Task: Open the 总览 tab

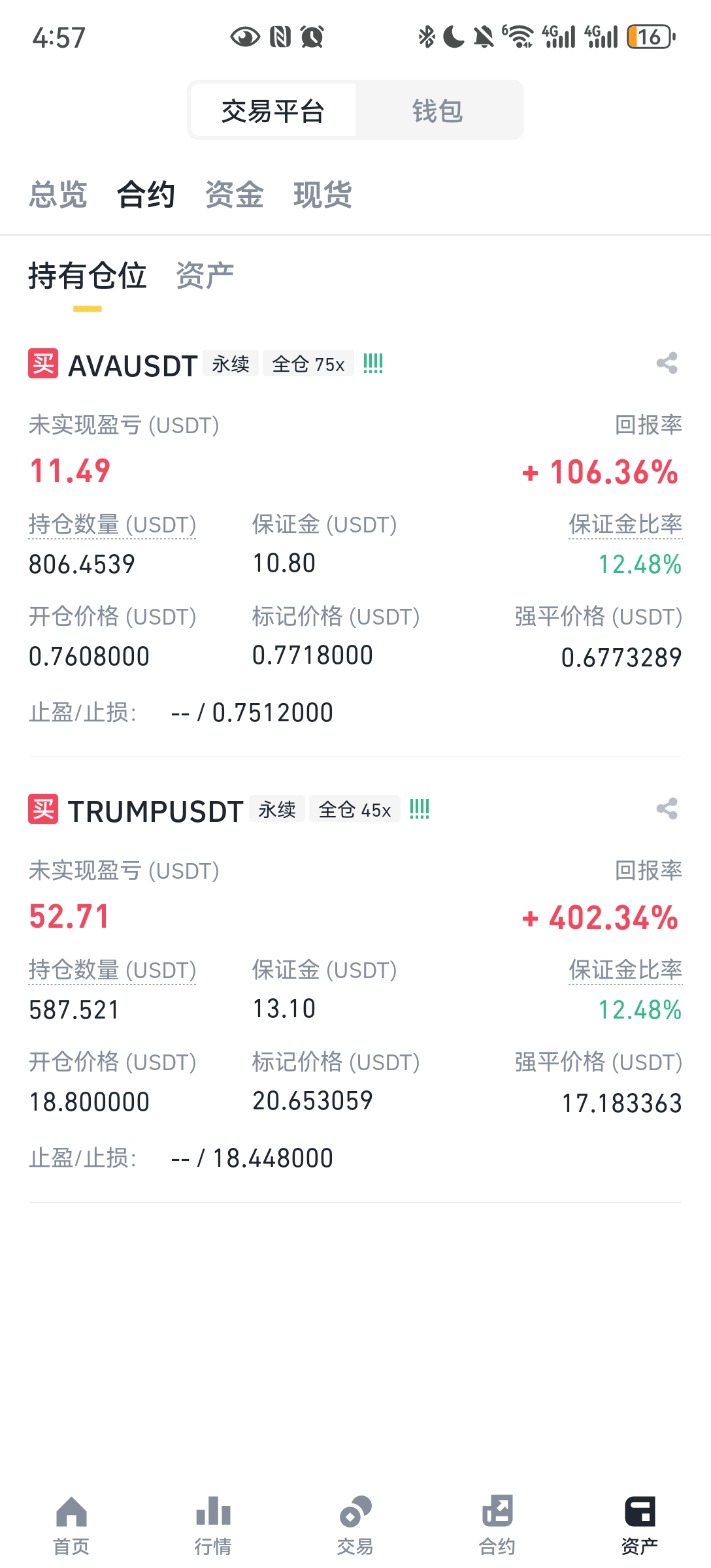Action: pyautogui.click(x=58, y=195)
